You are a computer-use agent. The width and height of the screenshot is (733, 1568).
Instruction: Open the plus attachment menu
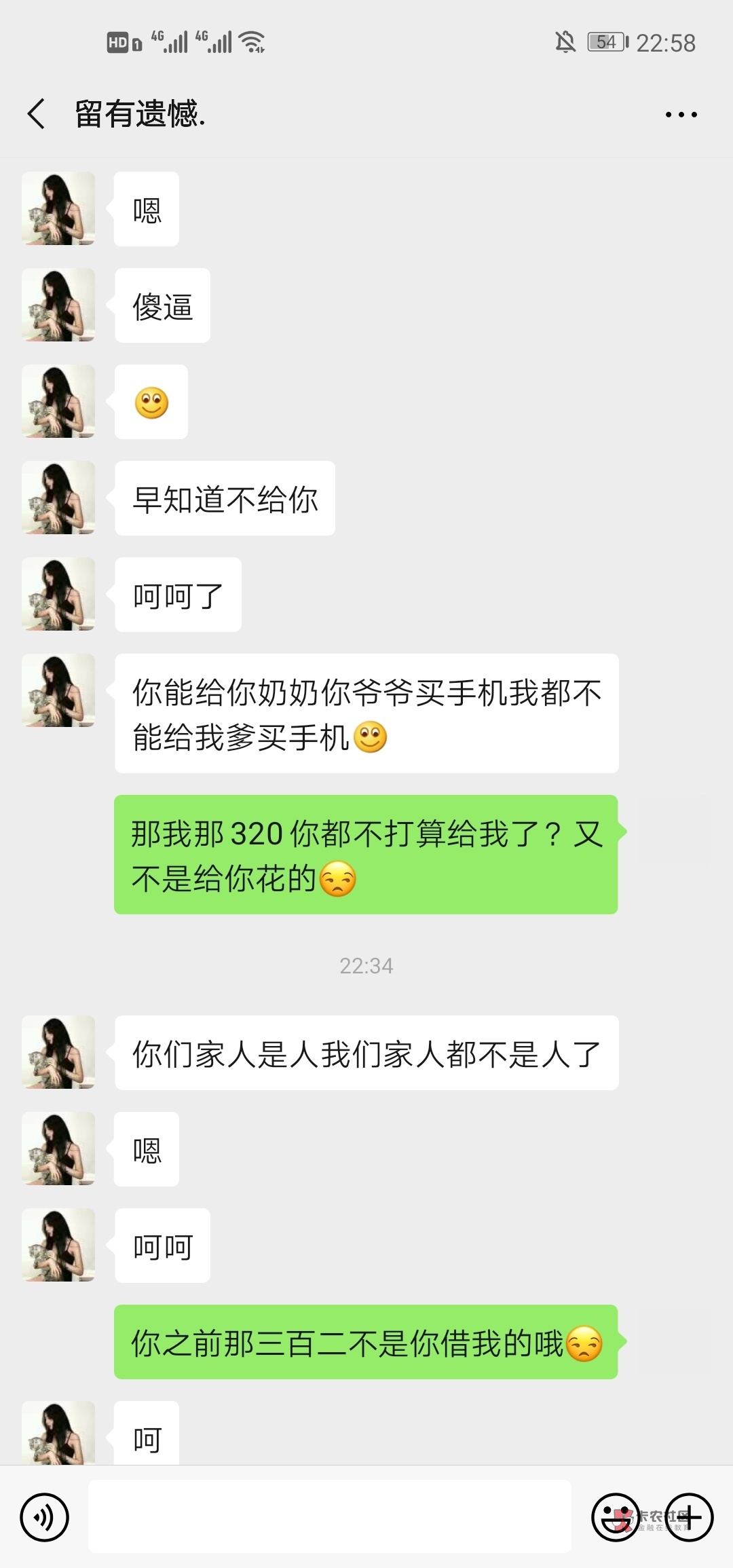[689, 1517]
